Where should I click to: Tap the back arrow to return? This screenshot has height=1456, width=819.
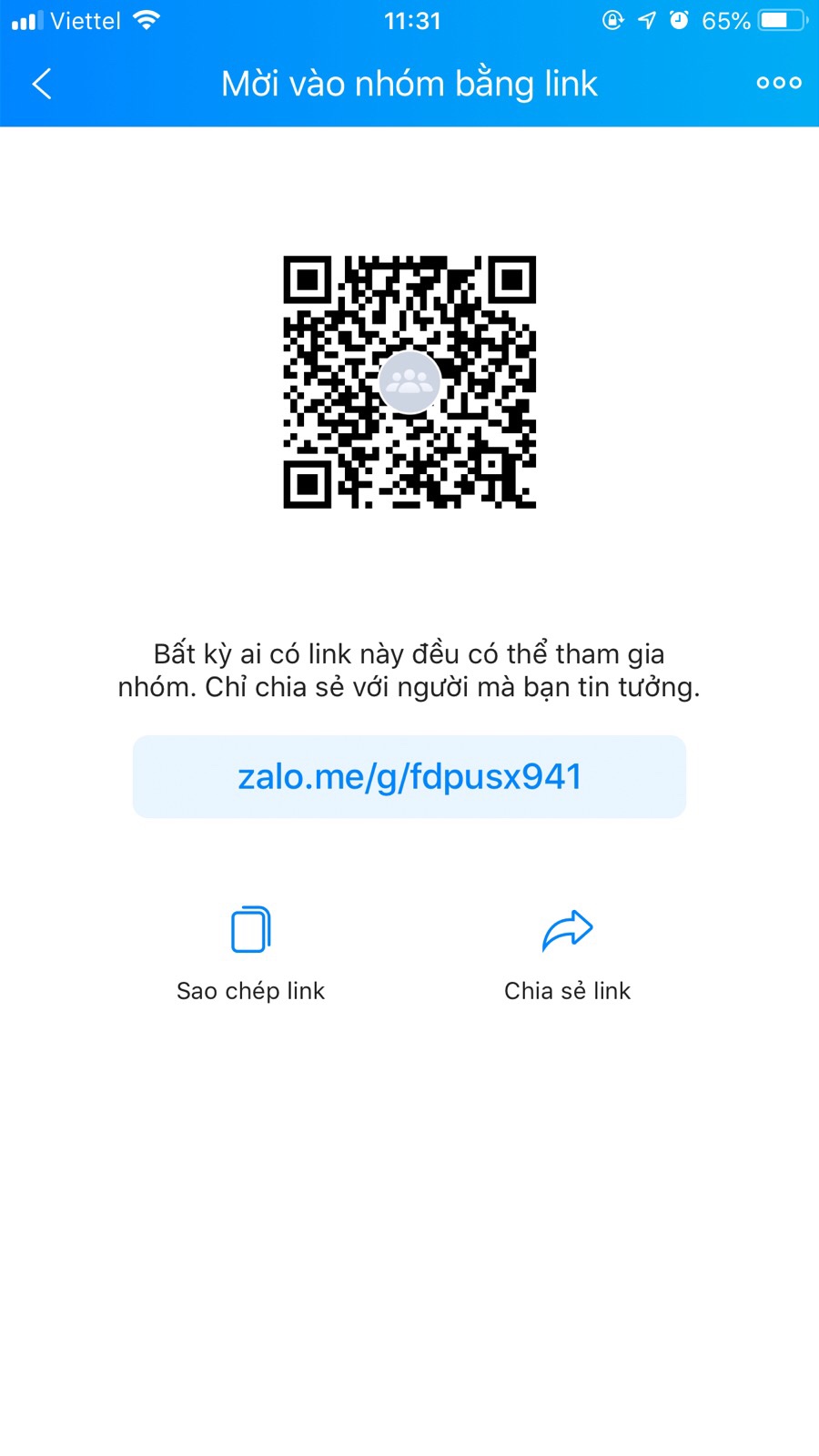coord(42,83)
